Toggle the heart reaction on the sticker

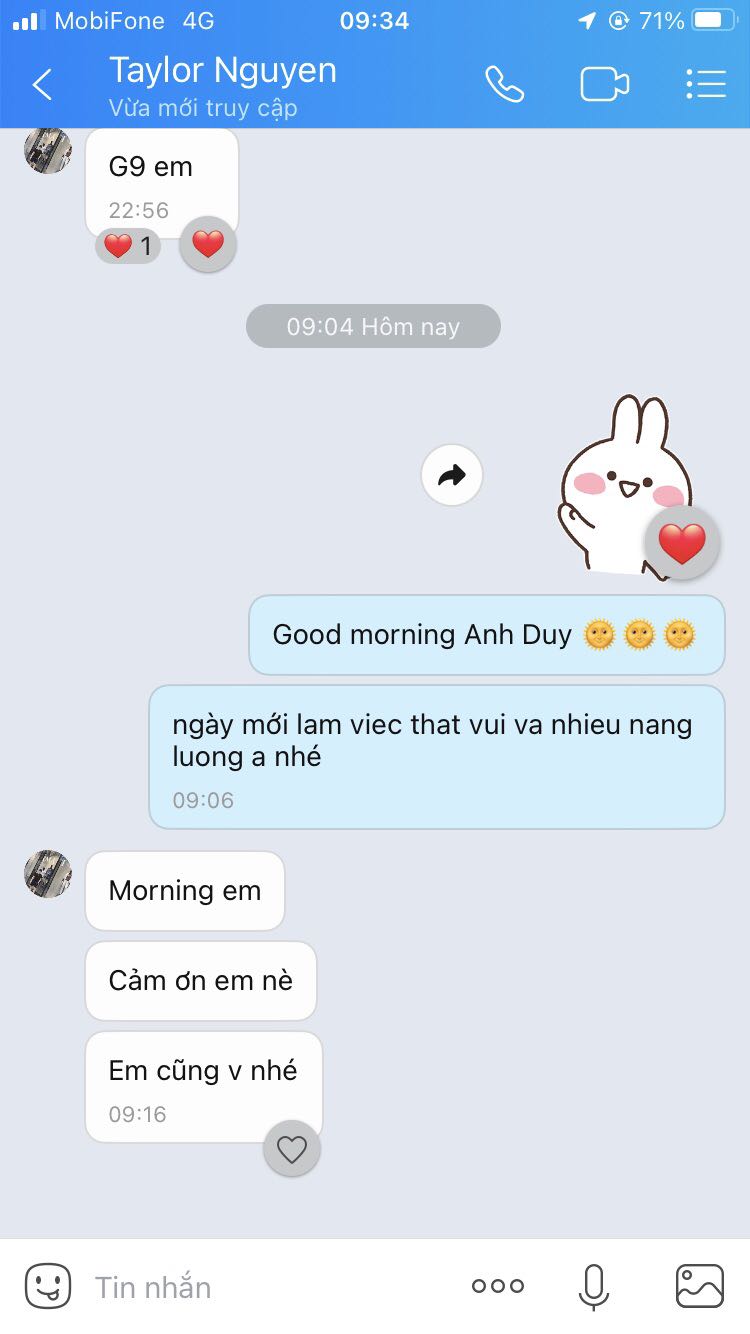[682, 541]
